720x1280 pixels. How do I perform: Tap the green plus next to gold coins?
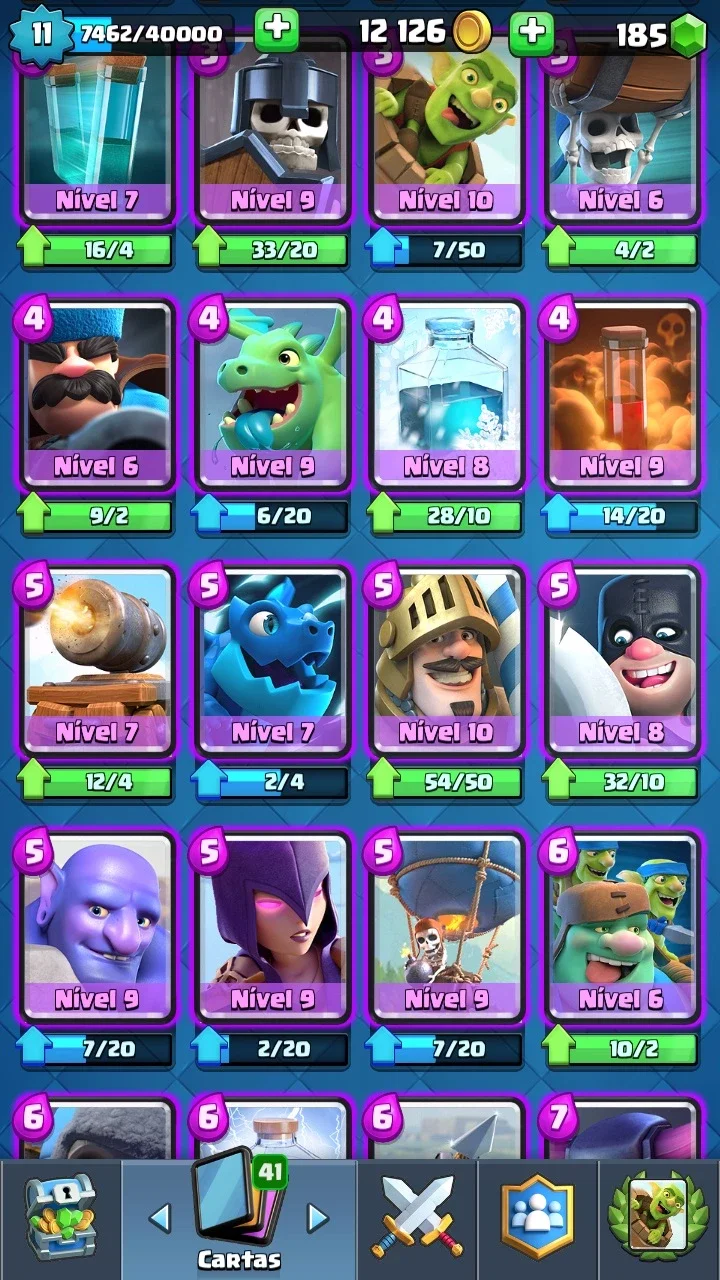click(532, 32)
